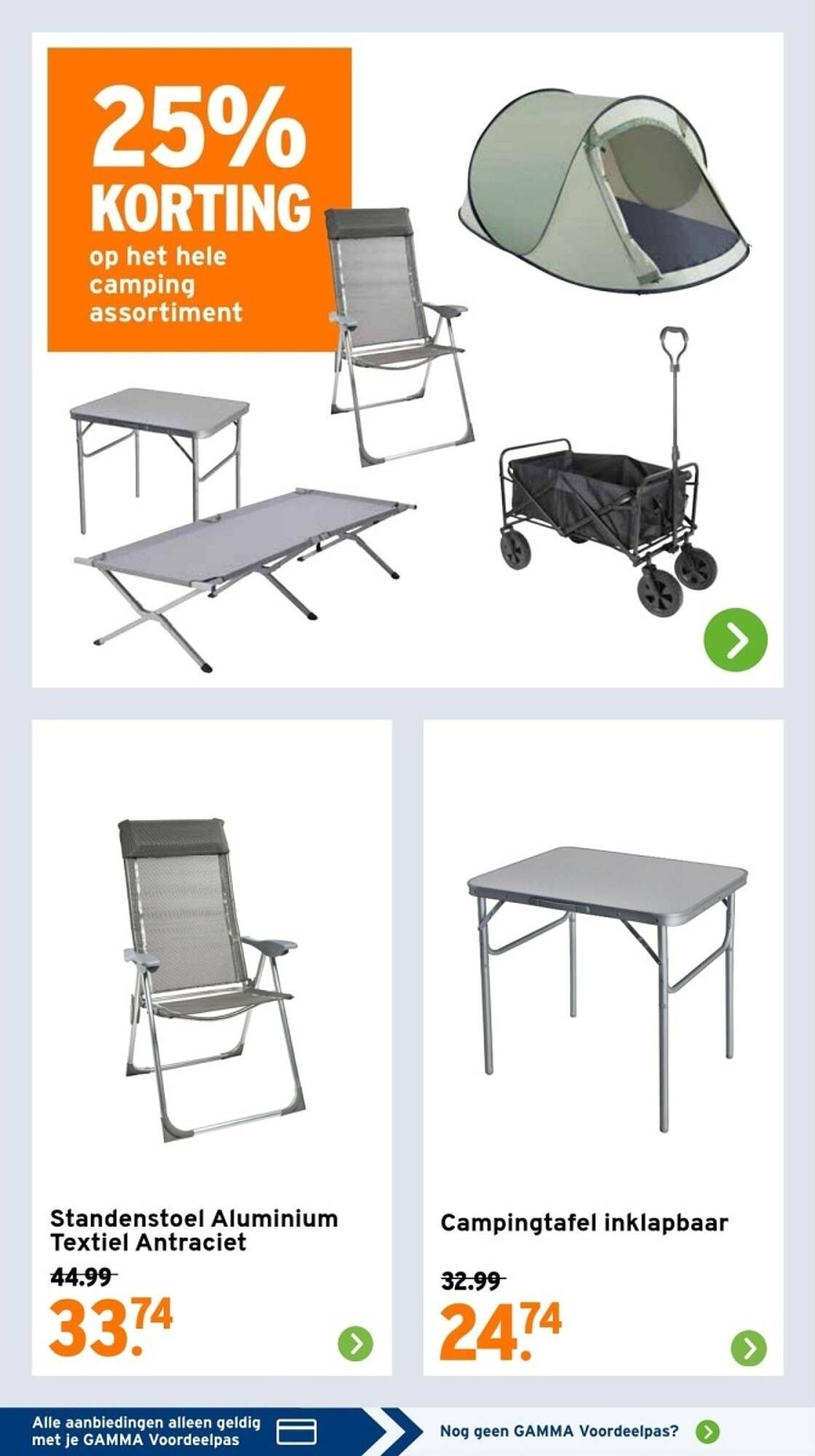815x1456 pixels.
Task: Tap the green arrow on Campingtafel inklapbaar card
Action: [x=749, y=1348]
